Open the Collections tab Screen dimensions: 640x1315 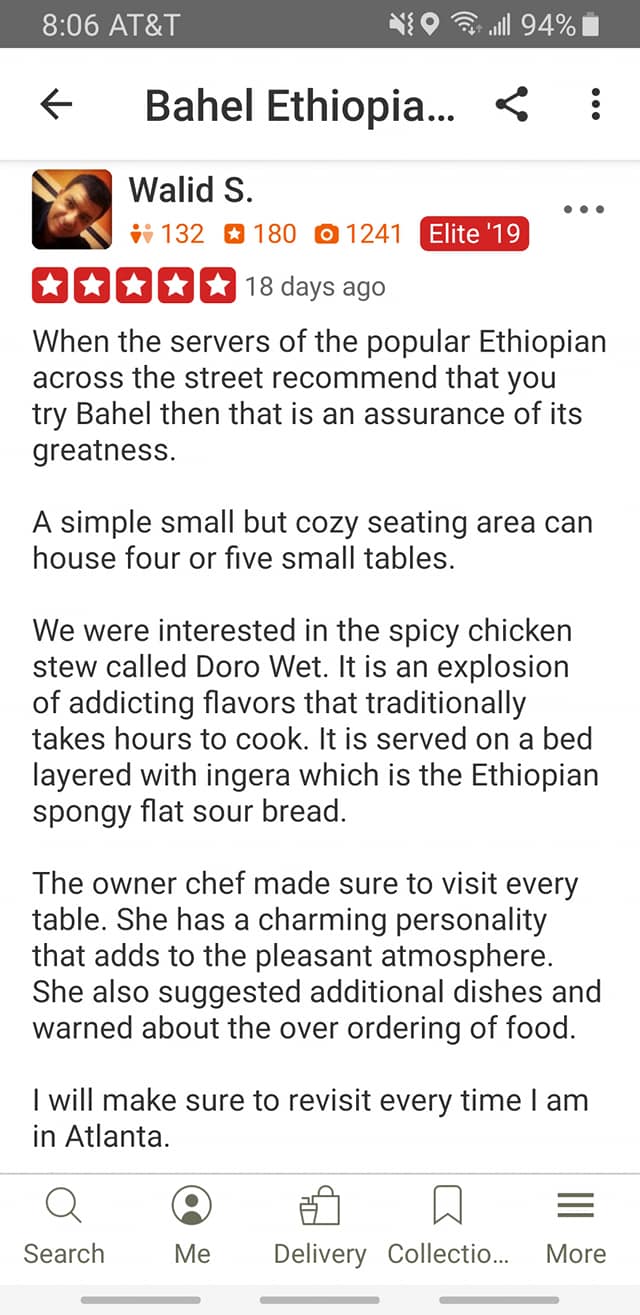[x=448, y=1224]
